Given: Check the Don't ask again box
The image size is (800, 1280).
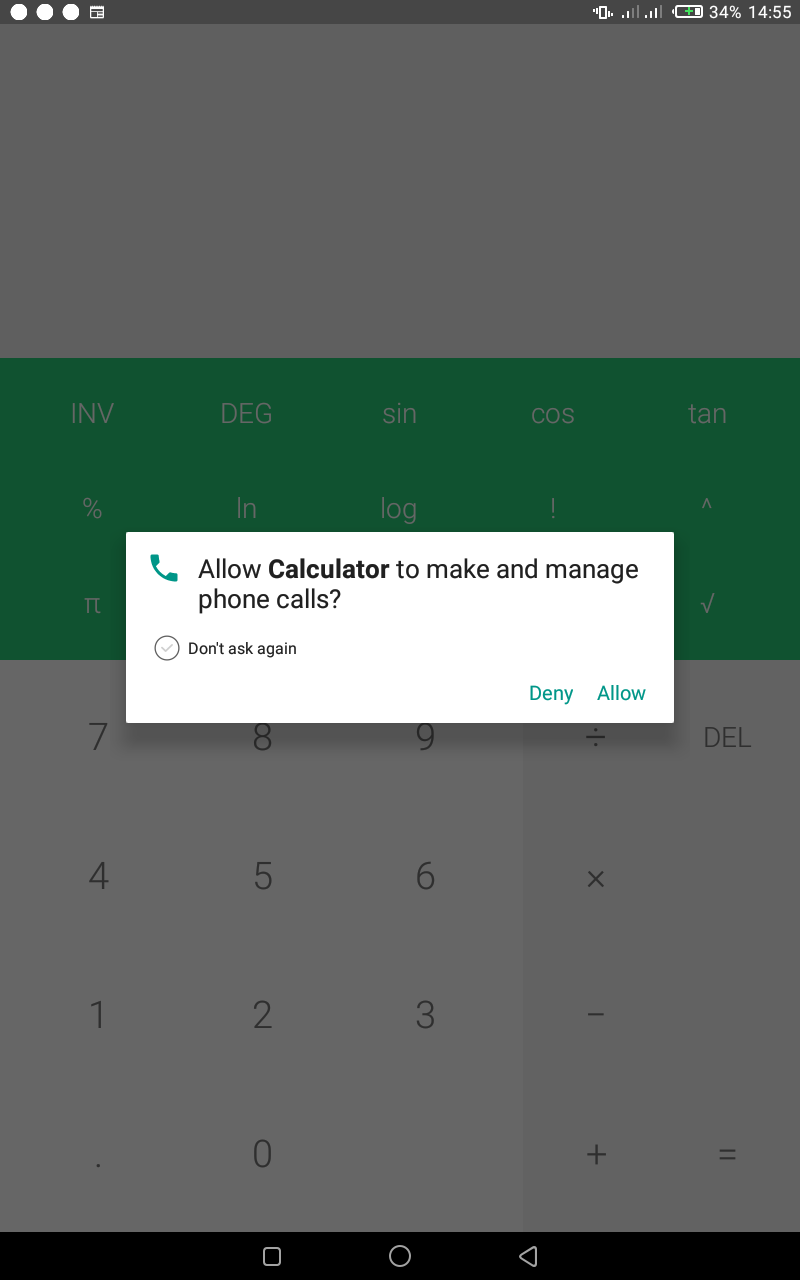Looking at the screenshot, I should click(x=166, y=648).
